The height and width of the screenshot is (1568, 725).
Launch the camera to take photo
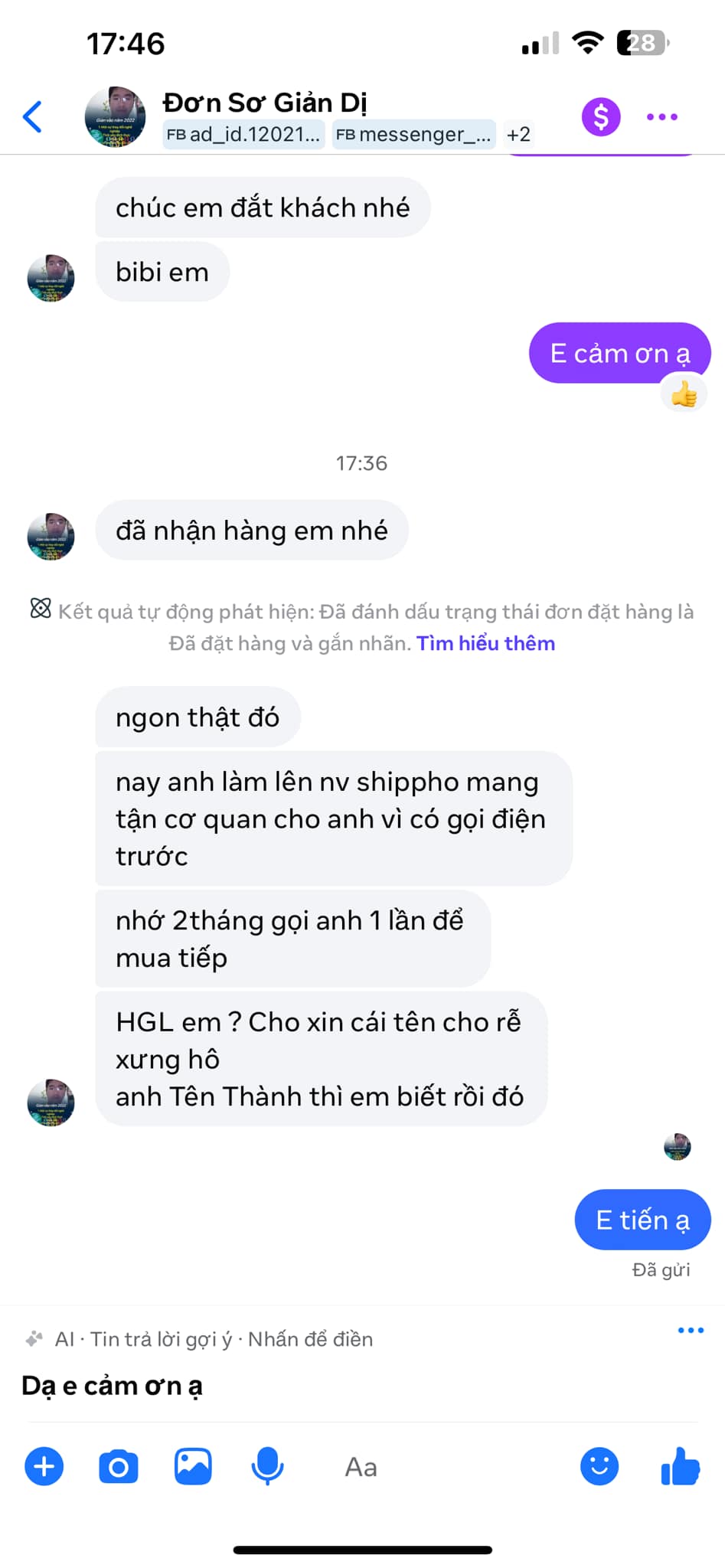[x=119, y=1466]
